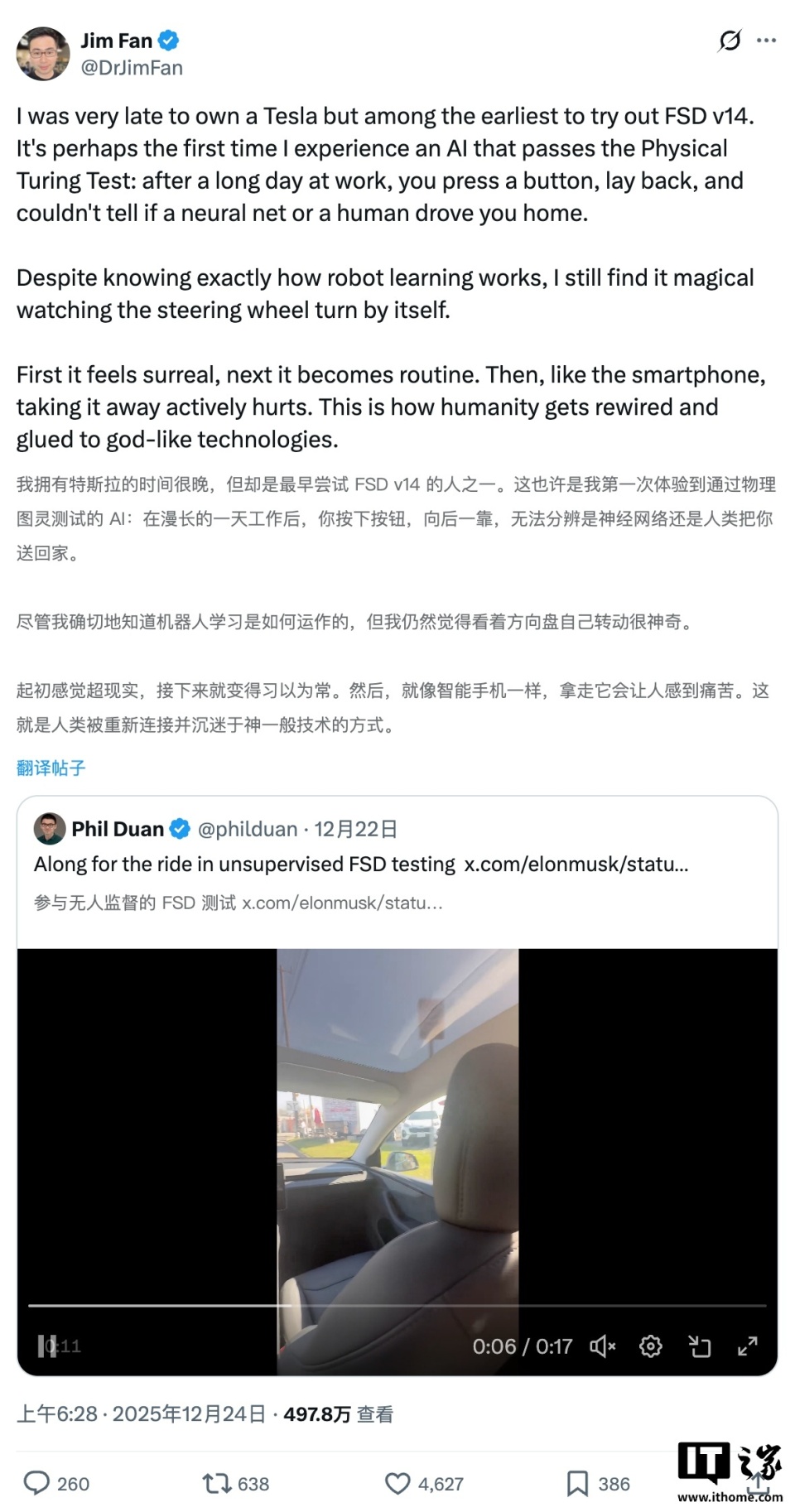Click Phil Duan's verified badge
This screenshot has width=795, height=1512.
click(x=180, y=828)
